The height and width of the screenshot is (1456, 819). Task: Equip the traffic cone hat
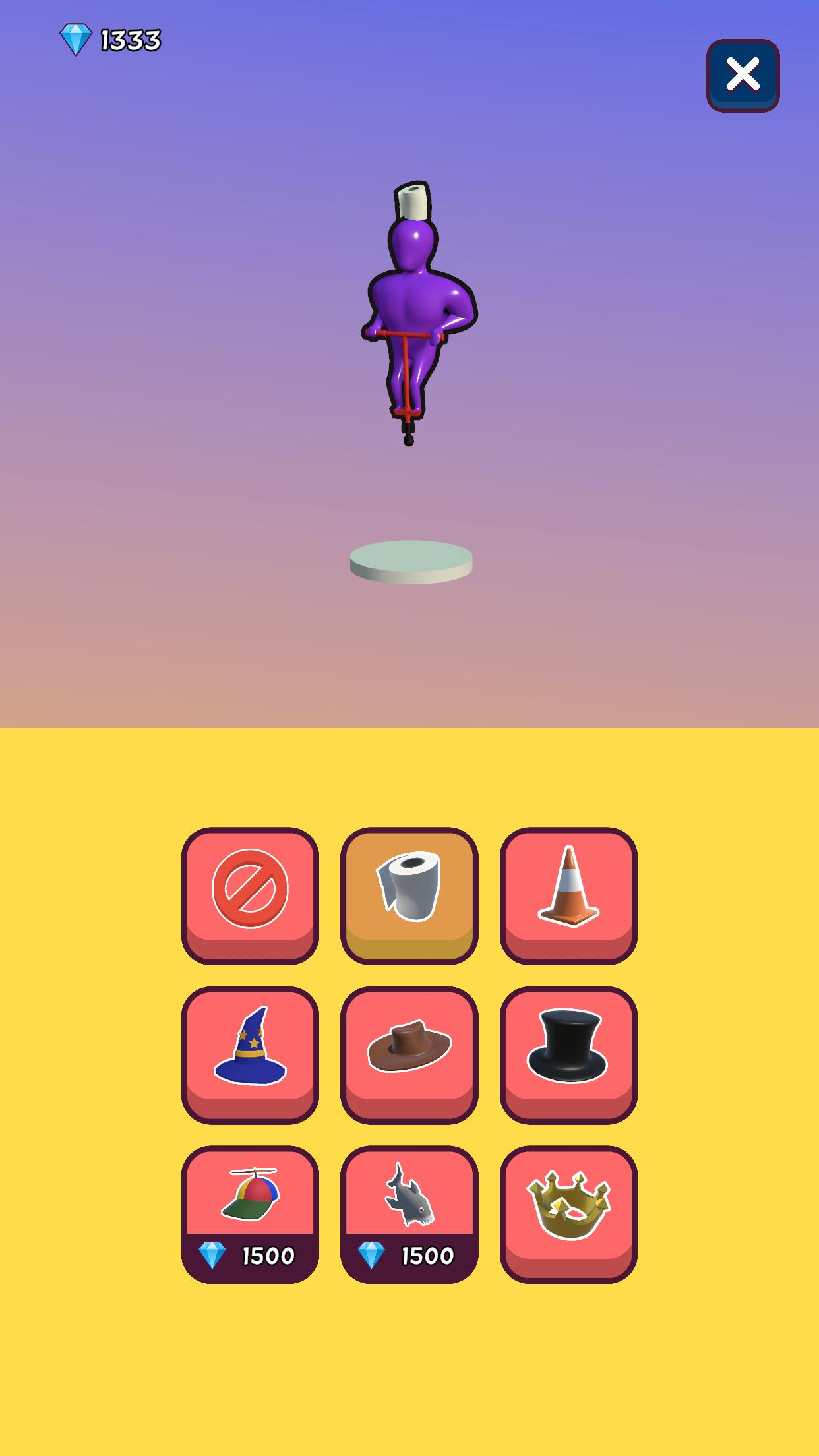coord(568,895)
